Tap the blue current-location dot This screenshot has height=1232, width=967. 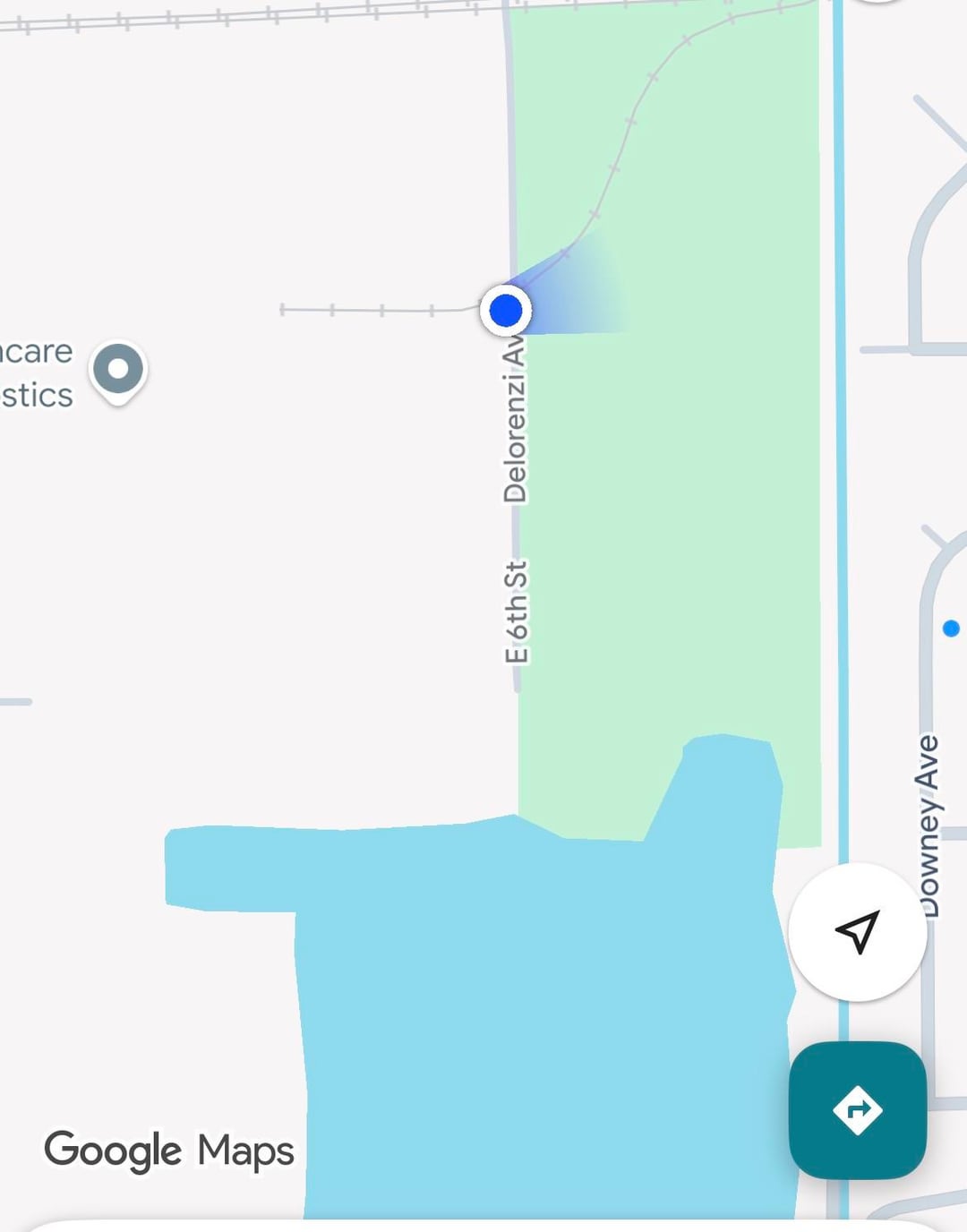506,311
